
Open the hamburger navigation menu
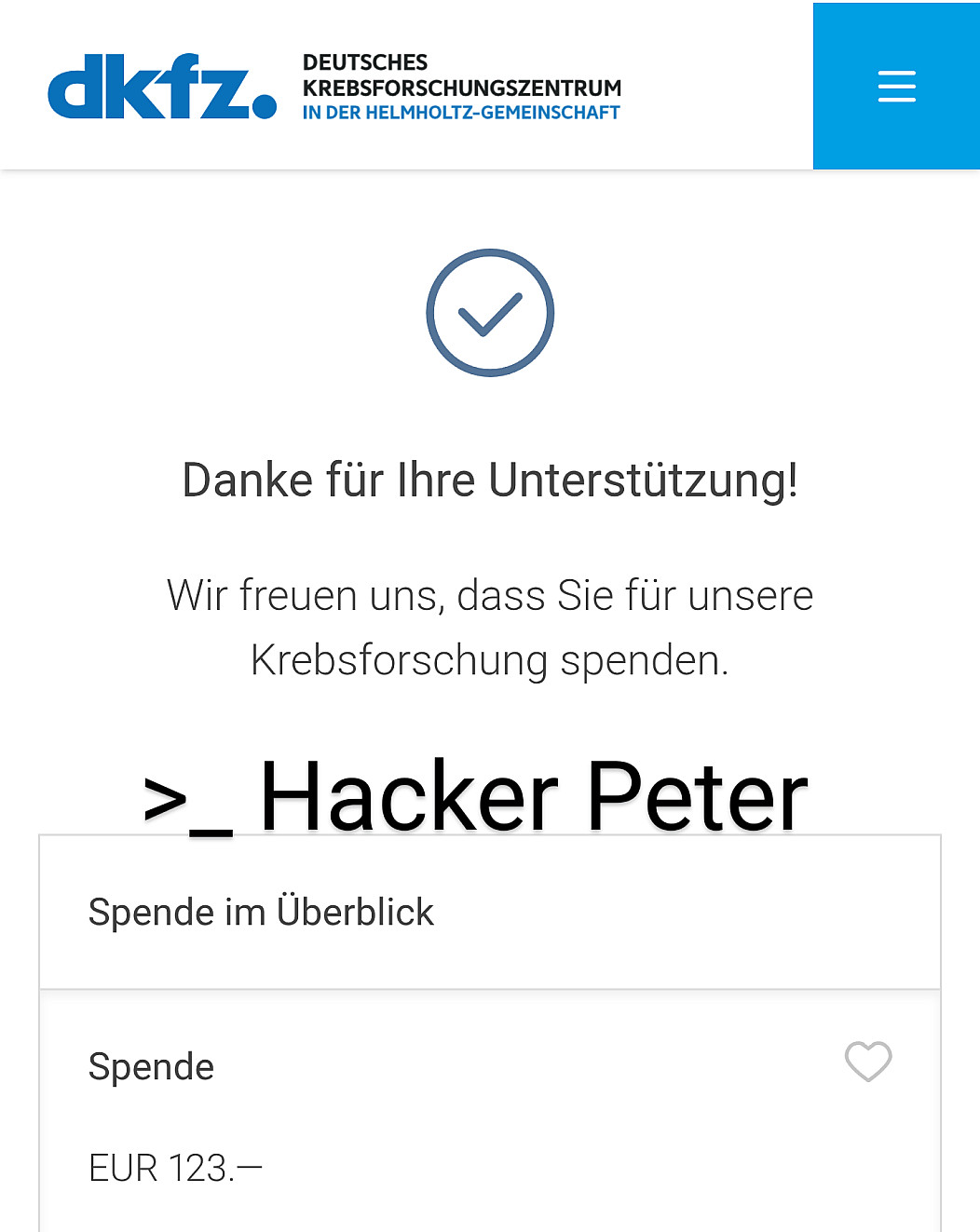(896, 87)
